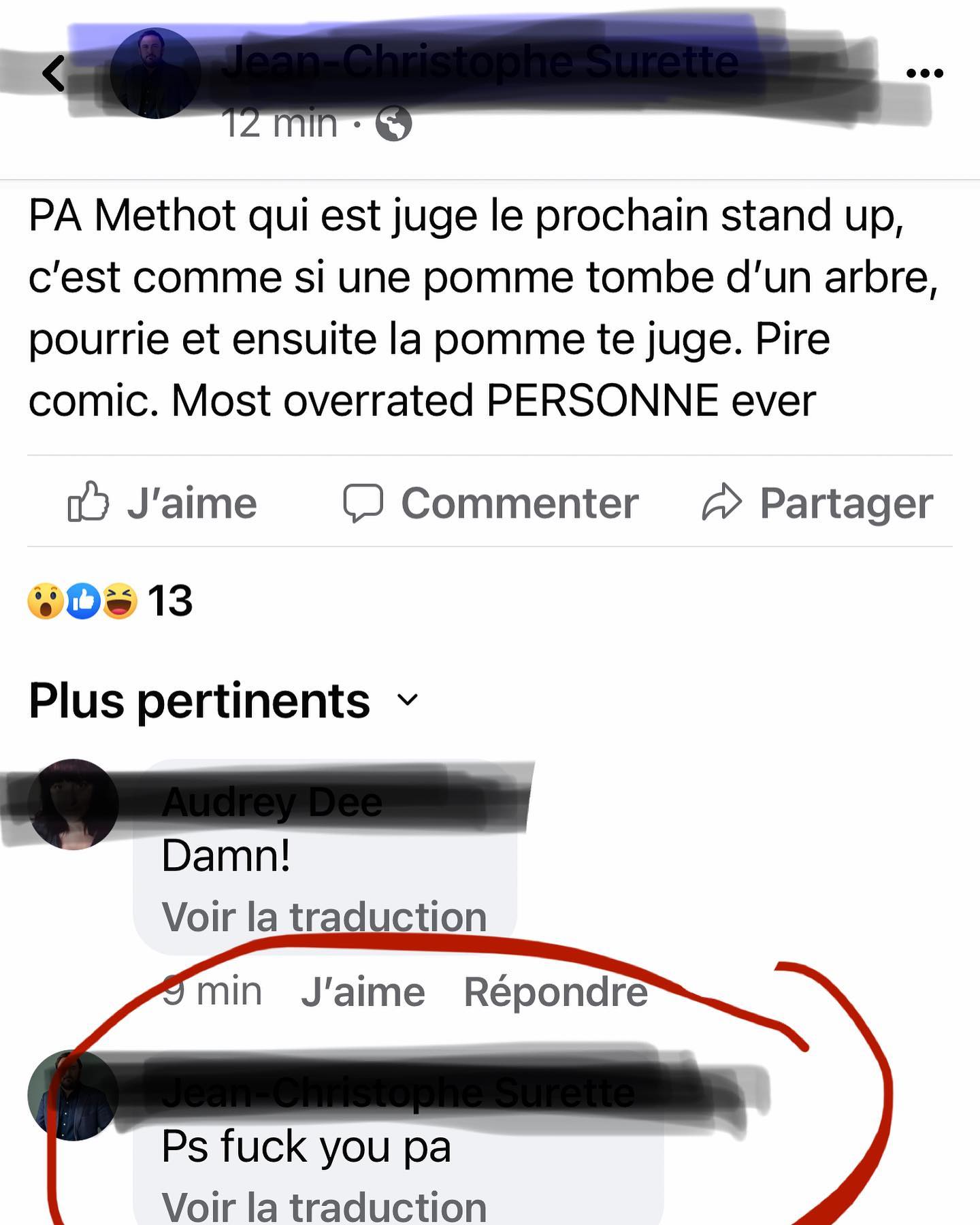Open the "Ps fuck you pa" commenter's avatar
This screenshot has height=1225, width=980.
tap(73, 1096)
